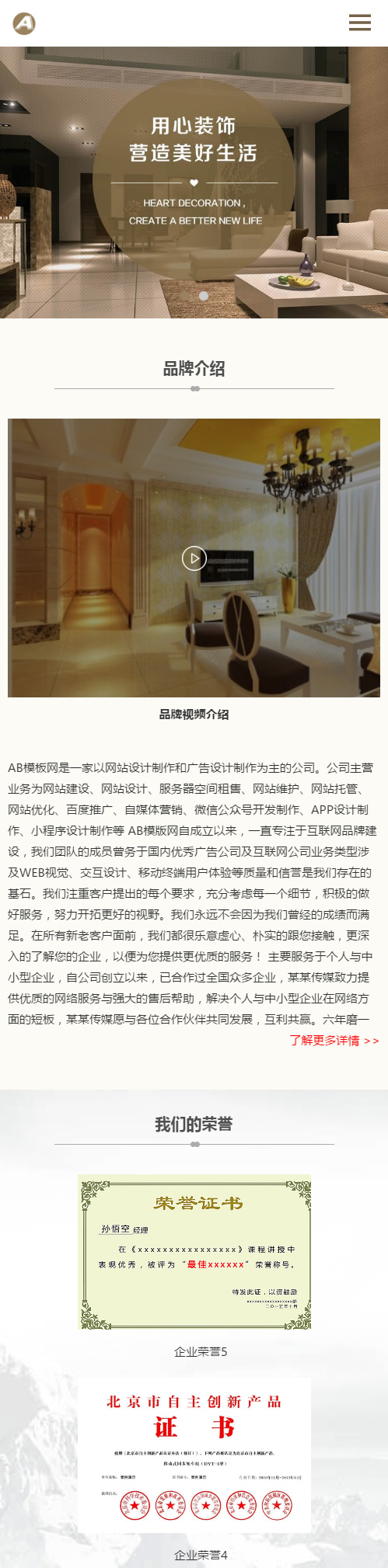Open the 企业荣誉4 certificate card
The width and height of the screenshot is (388, 1568).
tap(194, 1471)
